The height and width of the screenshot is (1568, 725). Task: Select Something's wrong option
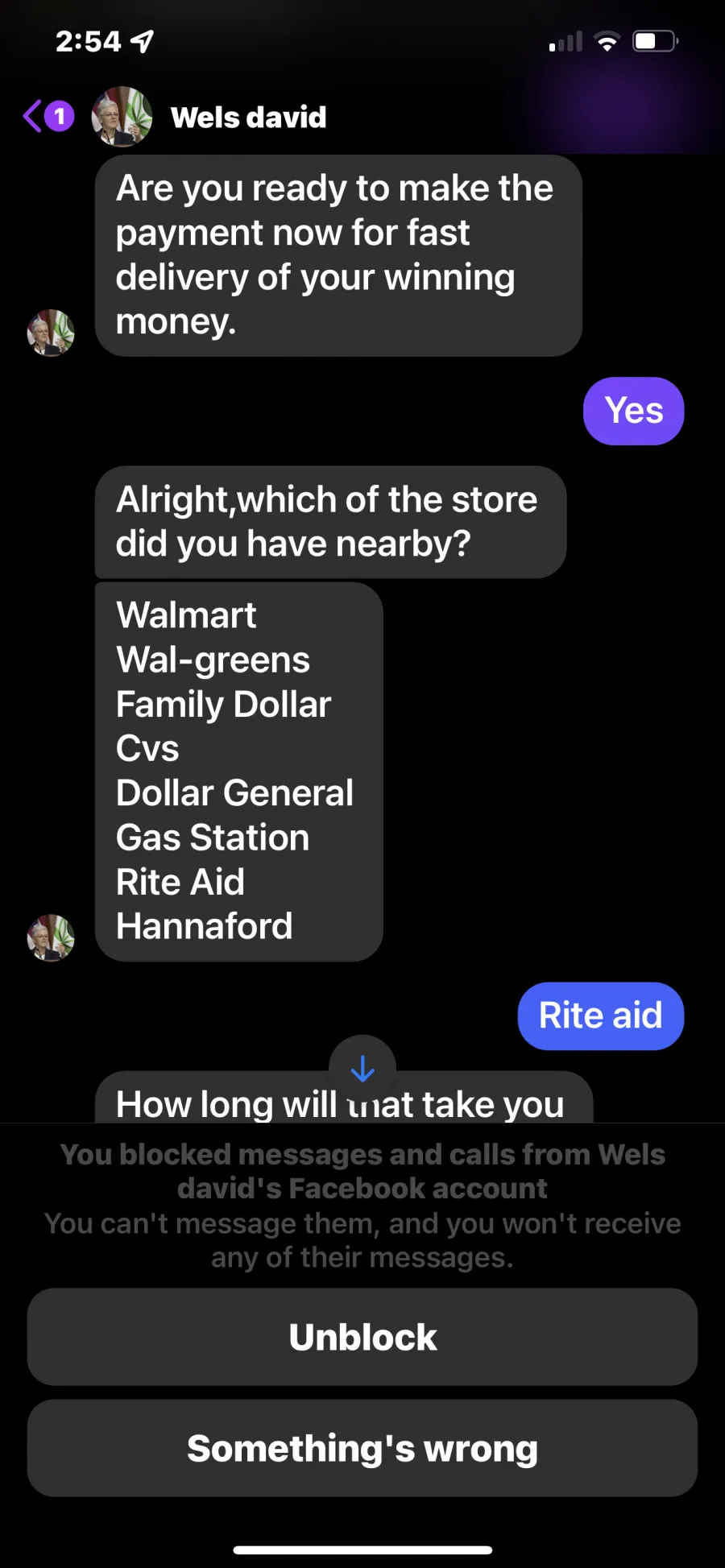click(x=362, y=1448)
